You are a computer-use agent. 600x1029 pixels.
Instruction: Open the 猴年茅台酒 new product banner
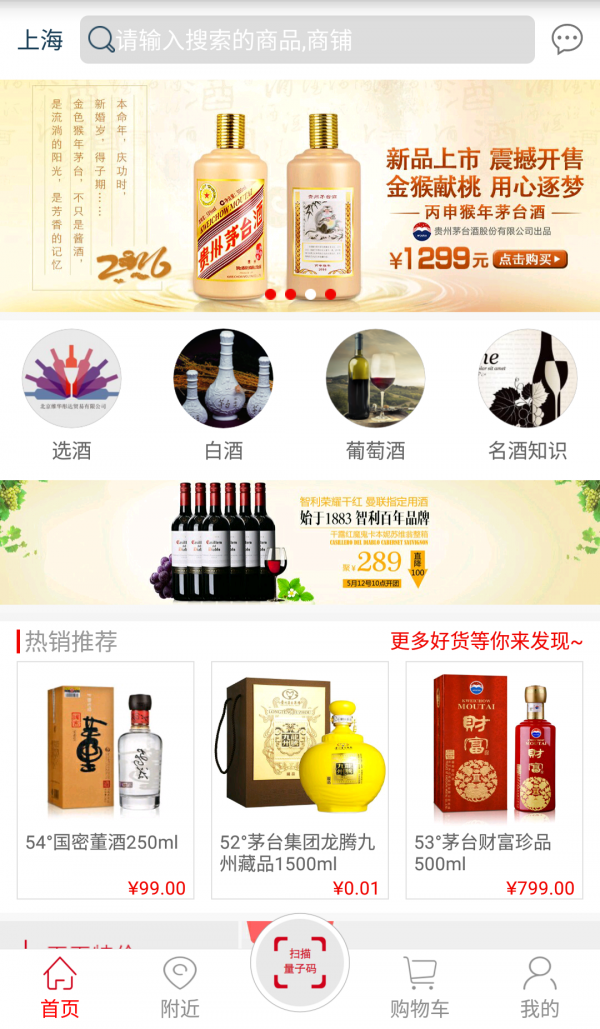tap(300, 195)
